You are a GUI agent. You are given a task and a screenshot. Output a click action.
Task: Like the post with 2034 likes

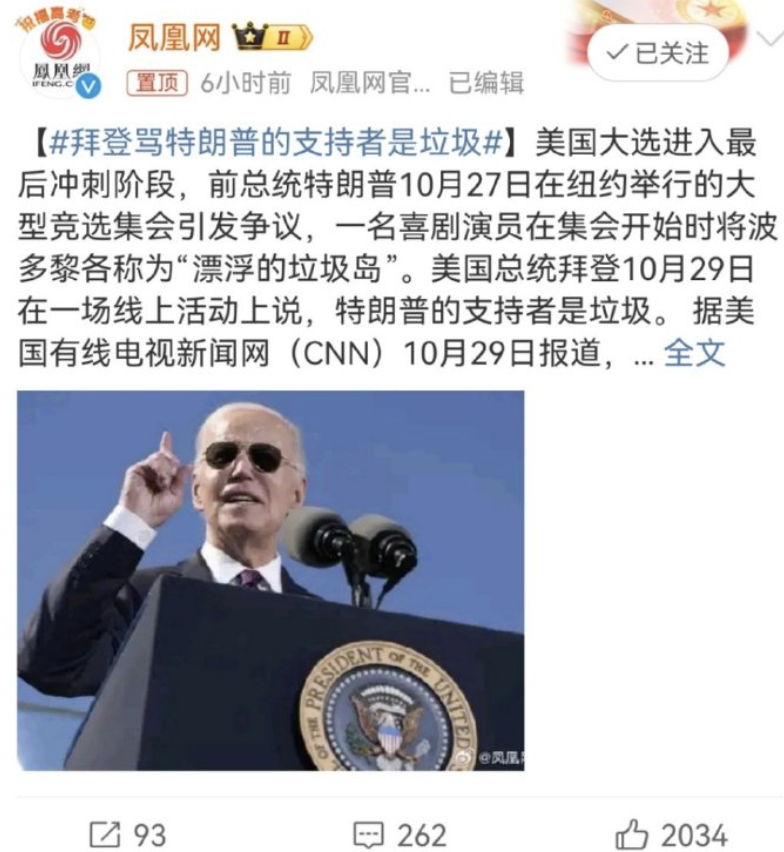(671, 833)
